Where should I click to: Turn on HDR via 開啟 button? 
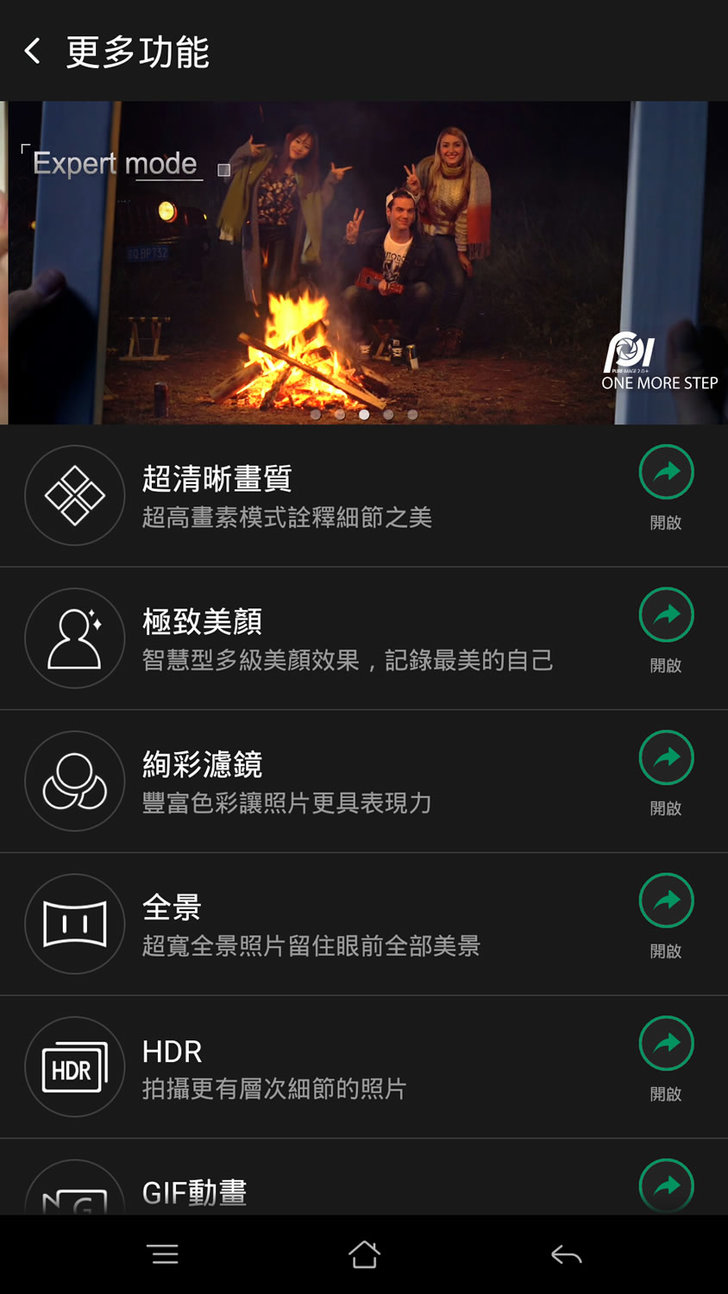[x=666, y=1044]
